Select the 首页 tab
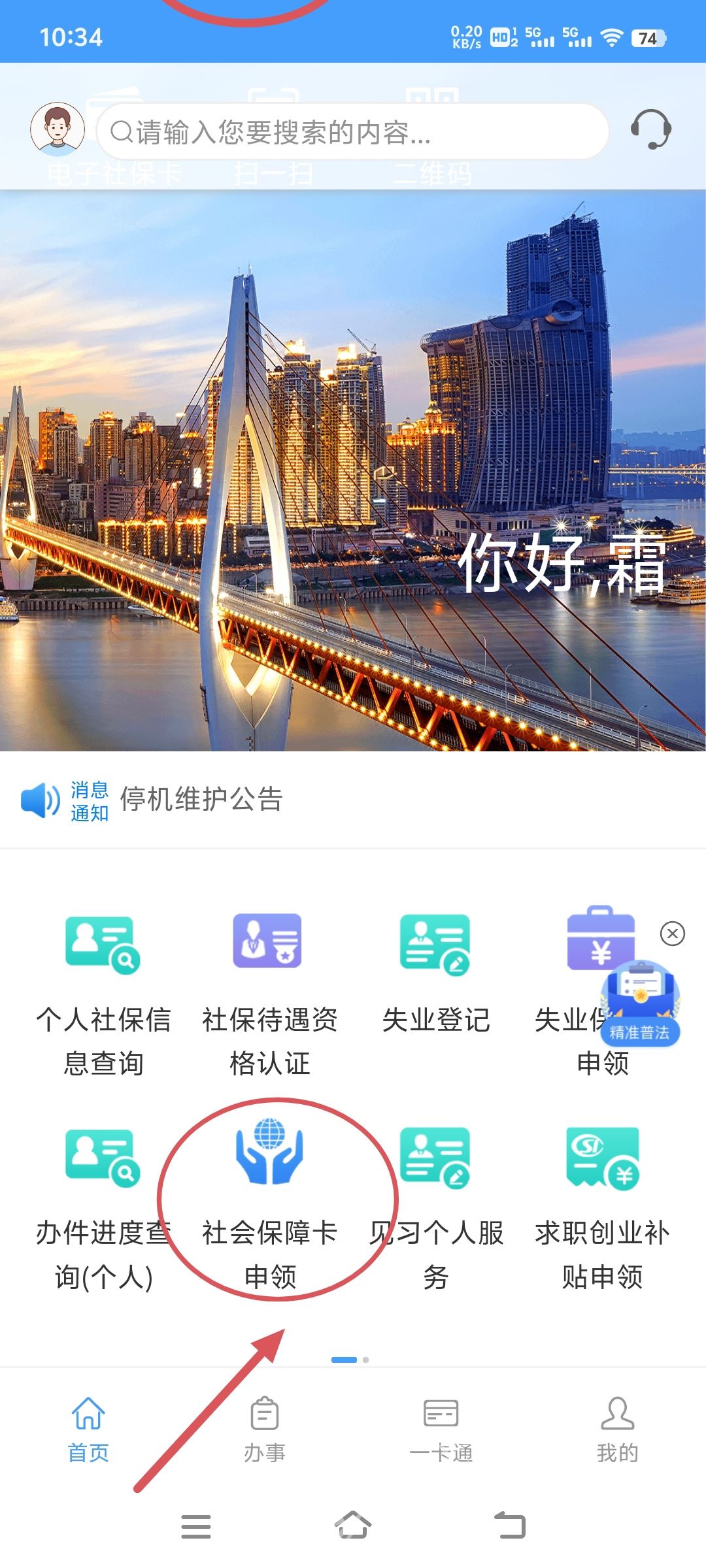Image resolution: width=706 pixels, height=1568 pixels. 88,1429
